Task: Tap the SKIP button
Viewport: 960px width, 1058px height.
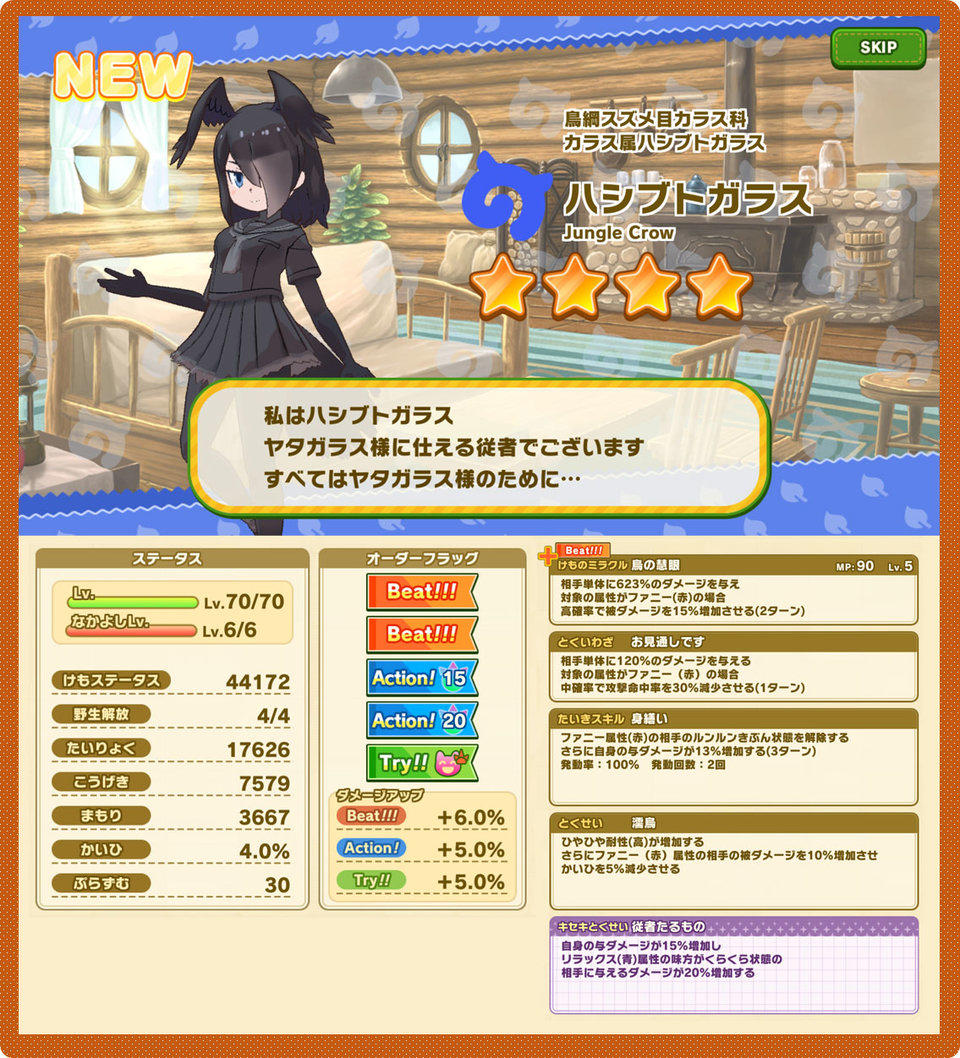Action: tap(878, 47)
